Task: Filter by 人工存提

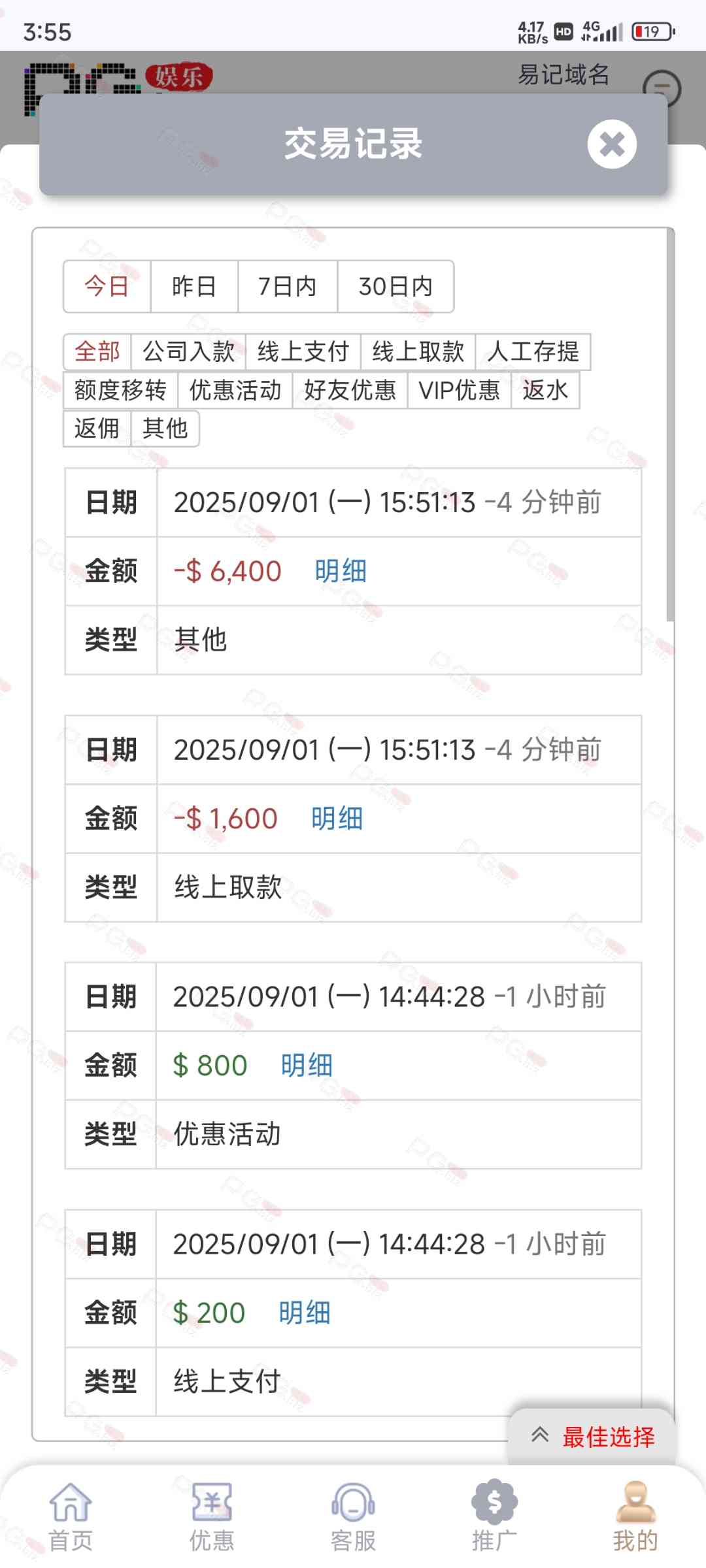Action: tap(533, 351)
